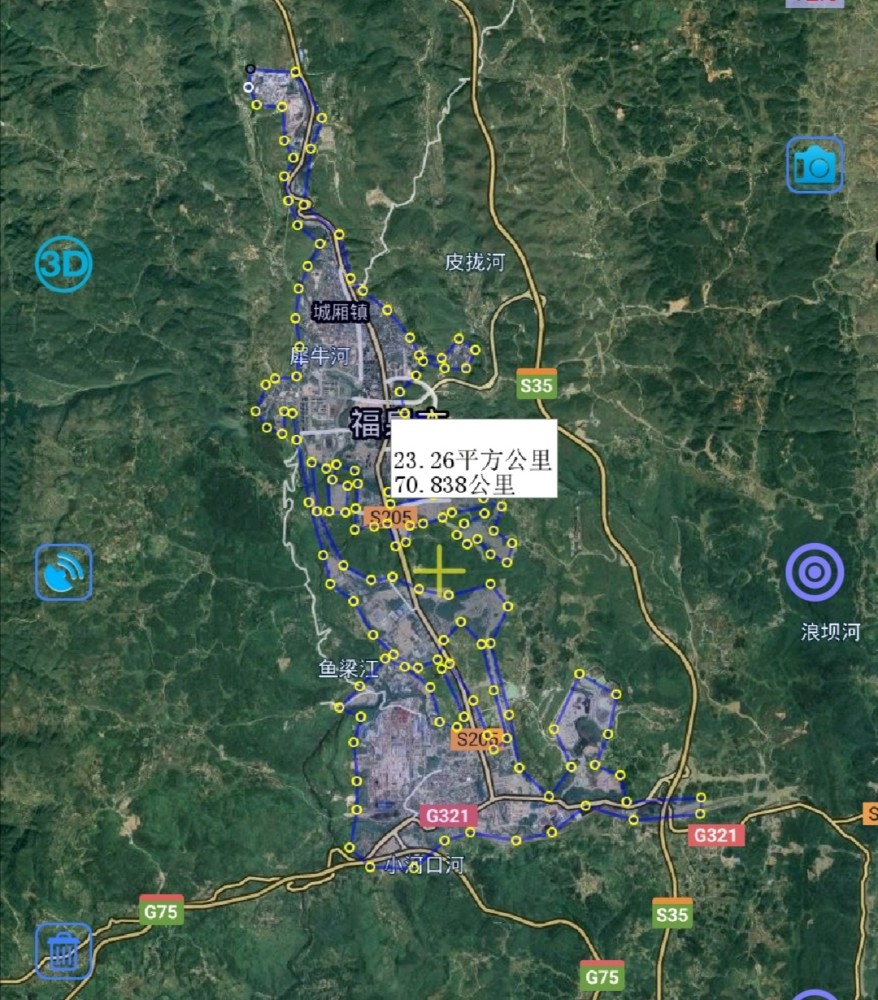Viewport: 878px width, 1000px height.
Task: Delete the measurement with the trash icon
Action: (x=64, y=950)
